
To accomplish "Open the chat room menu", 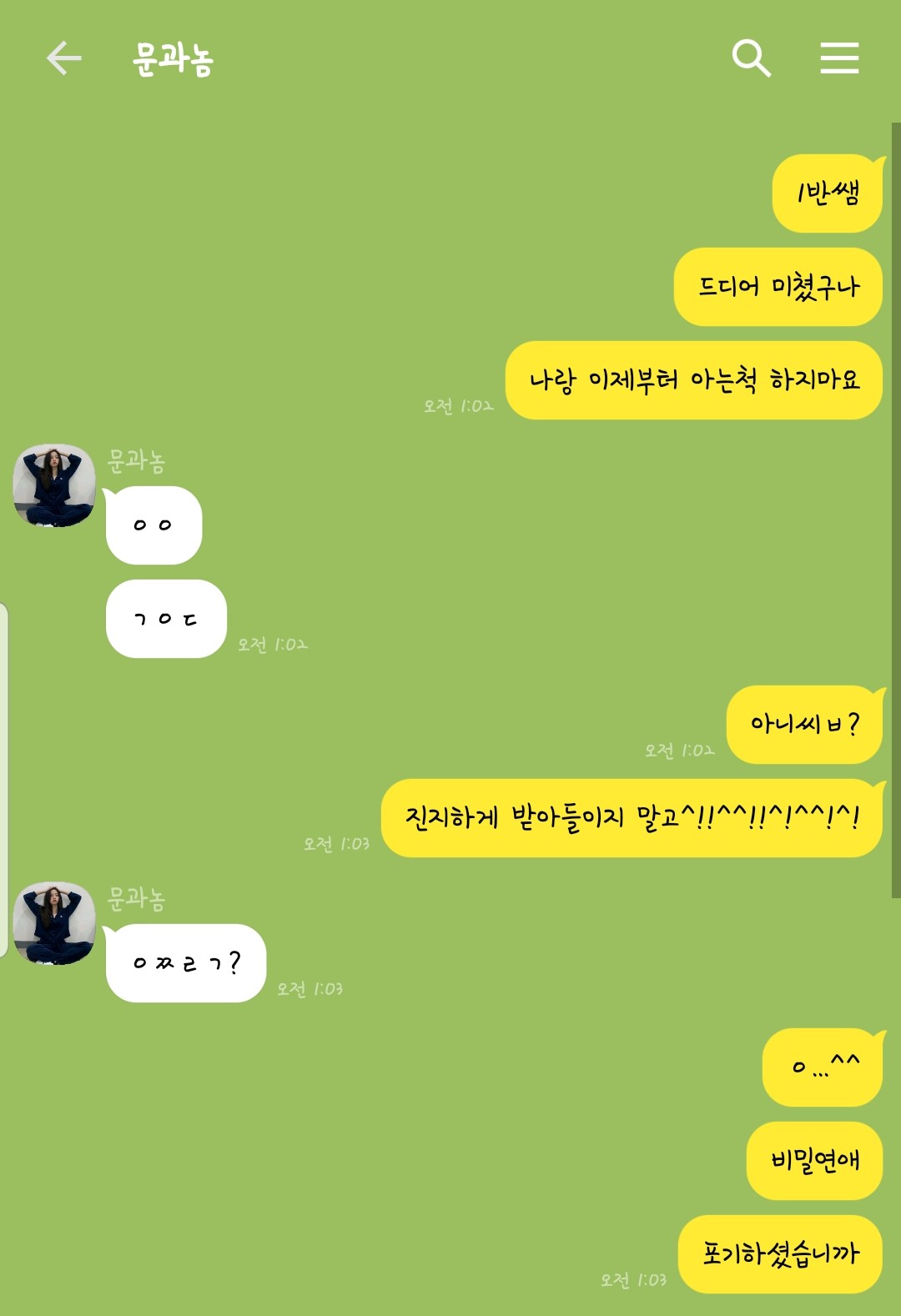I will [839, 58].
